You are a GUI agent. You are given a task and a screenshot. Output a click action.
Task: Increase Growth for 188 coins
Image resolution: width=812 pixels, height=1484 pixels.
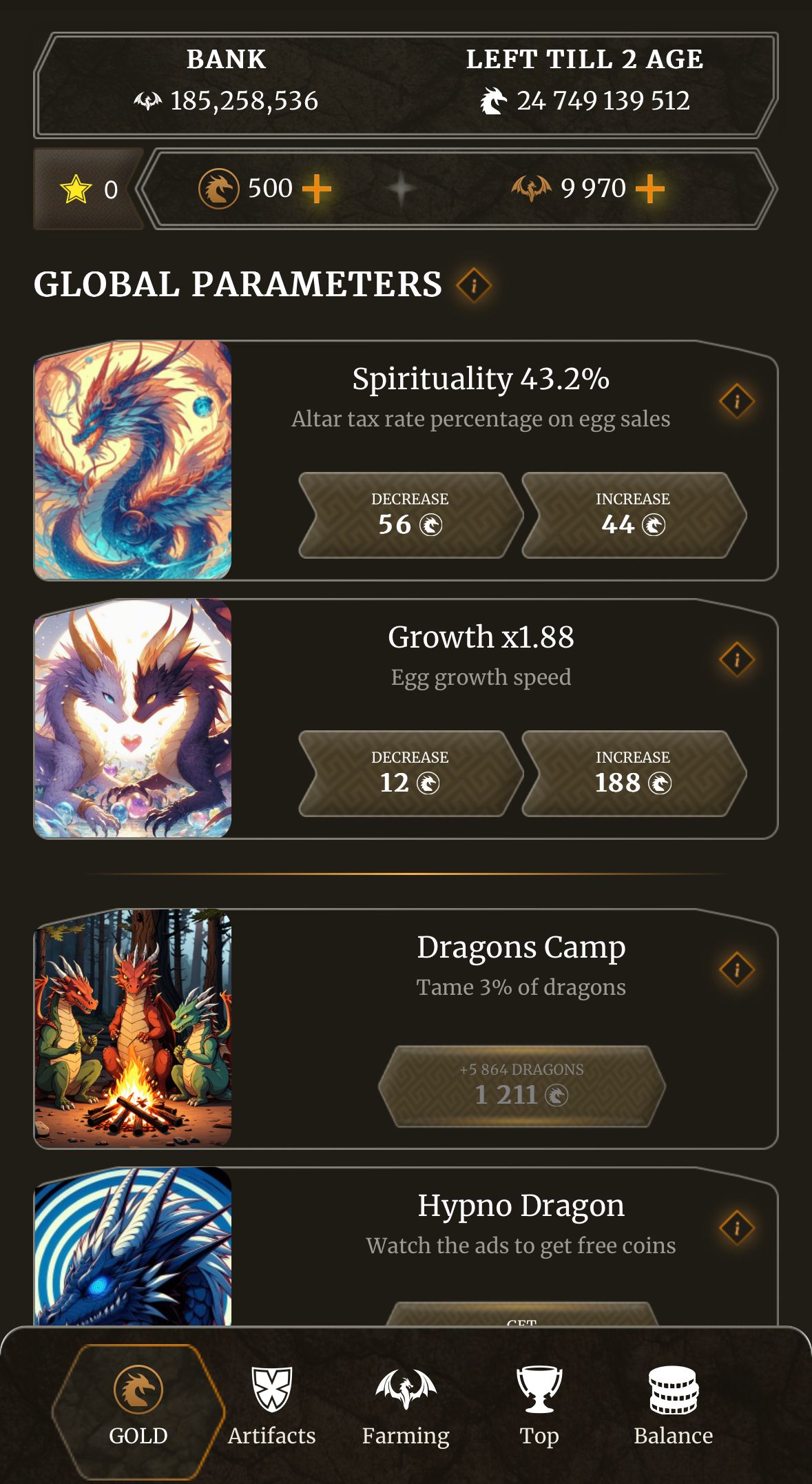tap(633, 773)
